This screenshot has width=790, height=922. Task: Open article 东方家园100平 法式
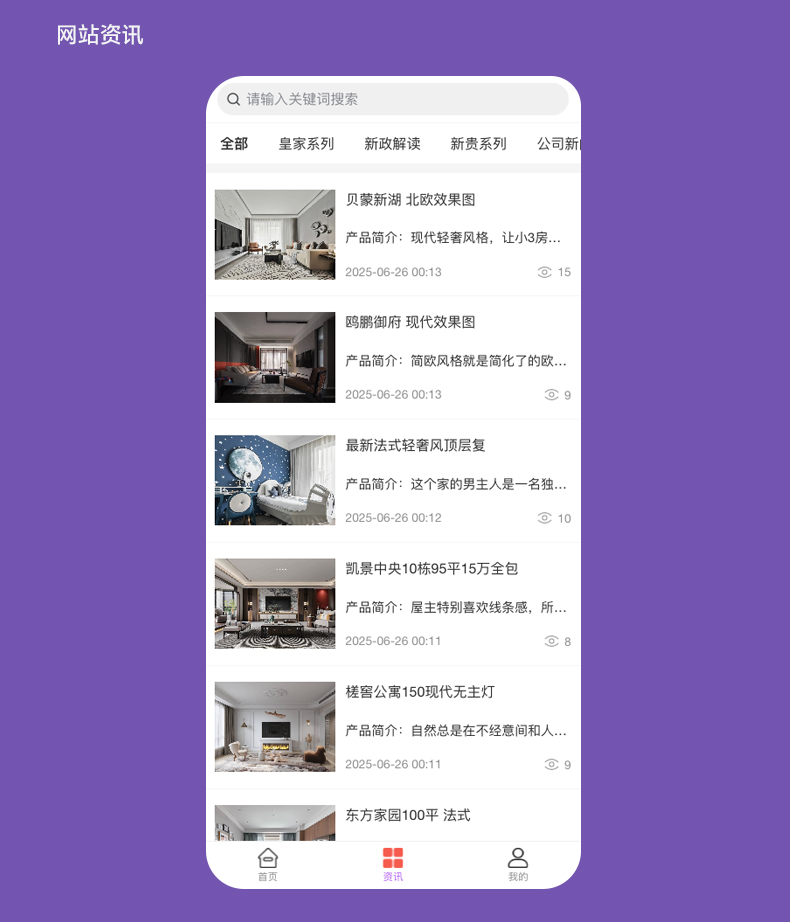point(407,815)
